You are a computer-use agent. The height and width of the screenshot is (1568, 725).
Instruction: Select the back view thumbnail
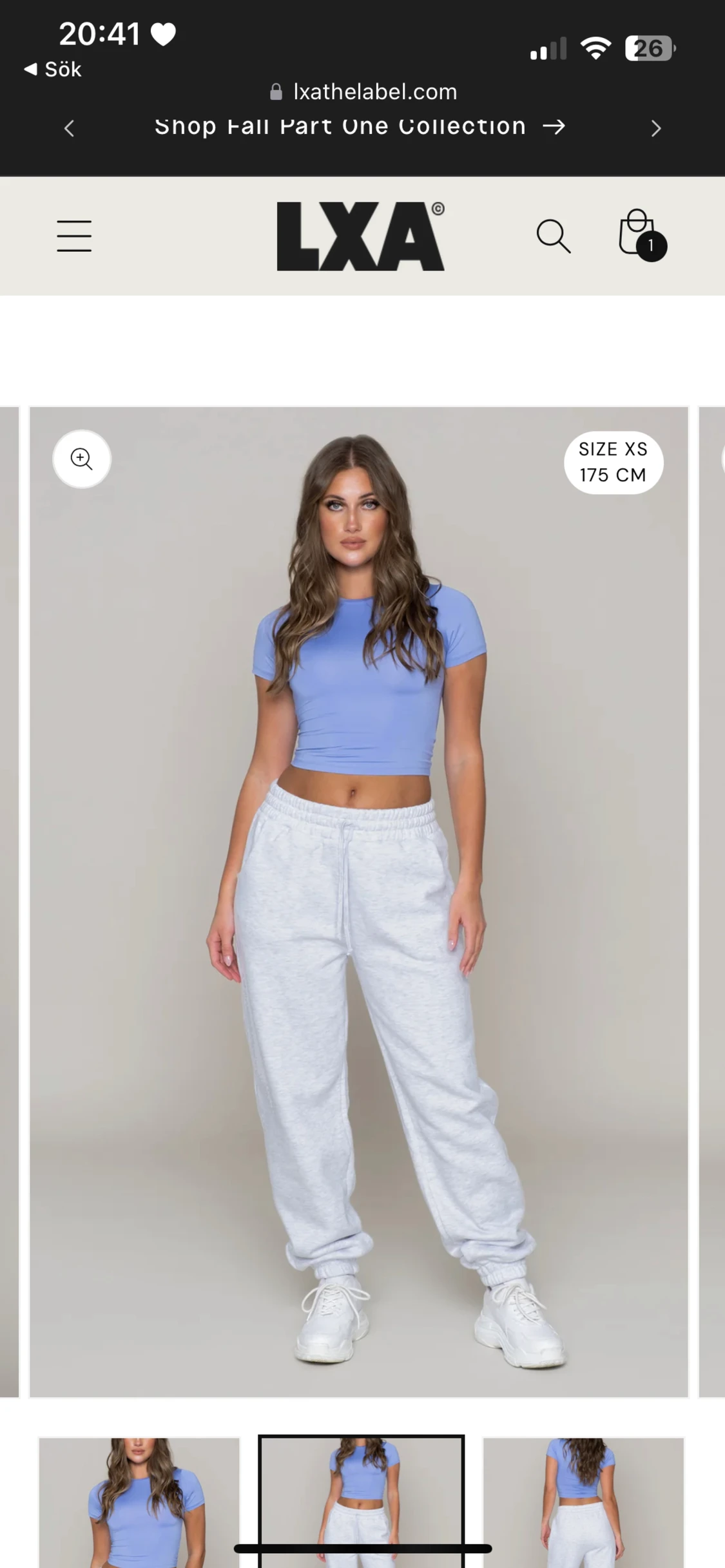(583, 1501)
